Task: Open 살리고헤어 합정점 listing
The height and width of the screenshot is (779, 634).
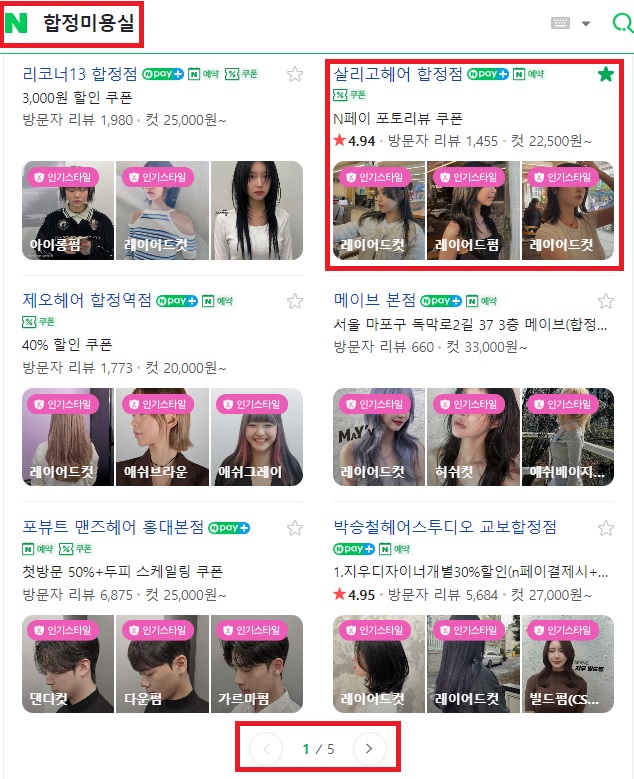Action: [398, 73]
